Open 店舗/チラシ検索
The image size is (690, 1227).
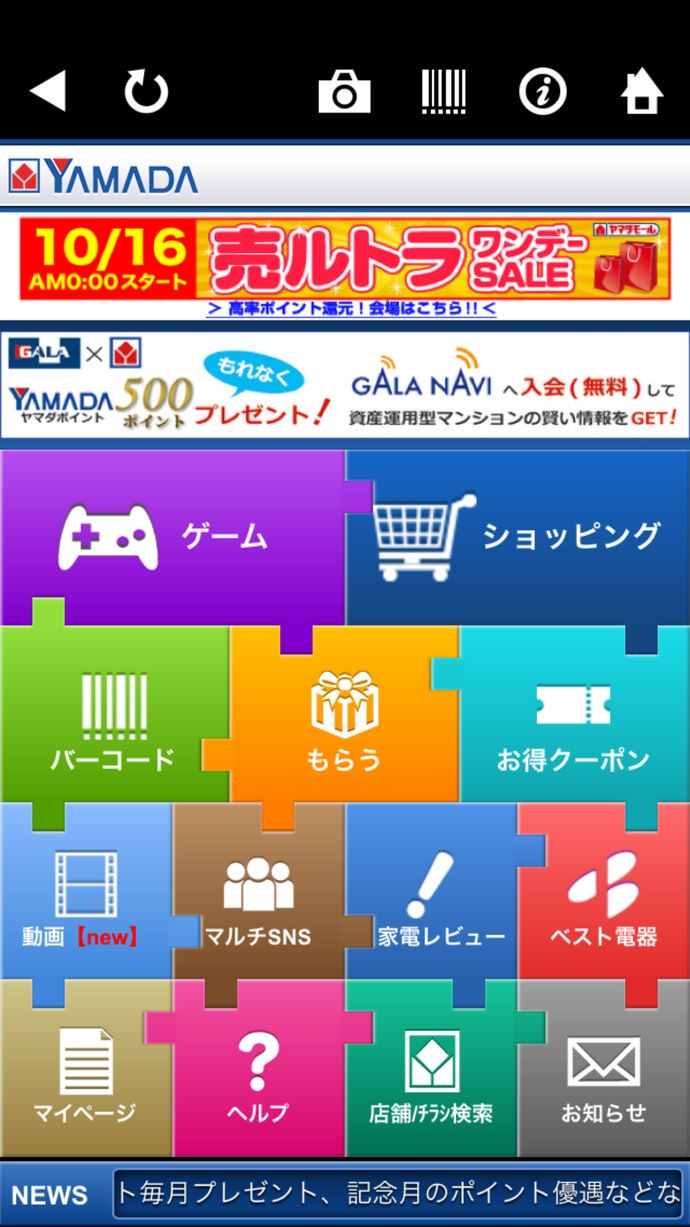pyautogui.click(x=431, y=1068)
